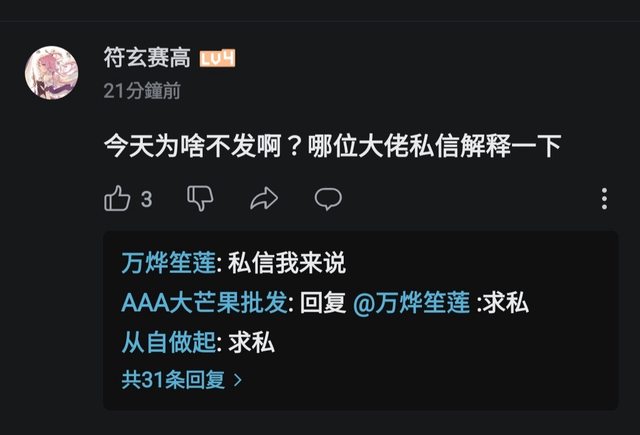
Task: Like the comment by 符玄赛高
Action: point(119,199)
